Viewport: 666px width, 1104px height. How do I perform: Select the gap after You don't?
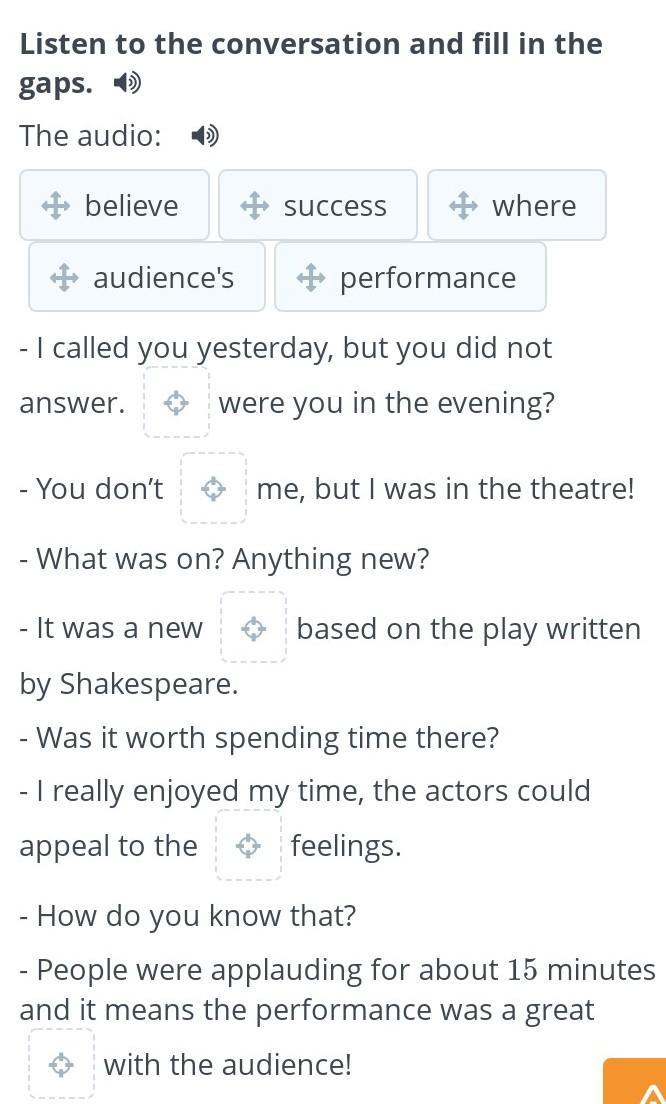tap(213, 488)
